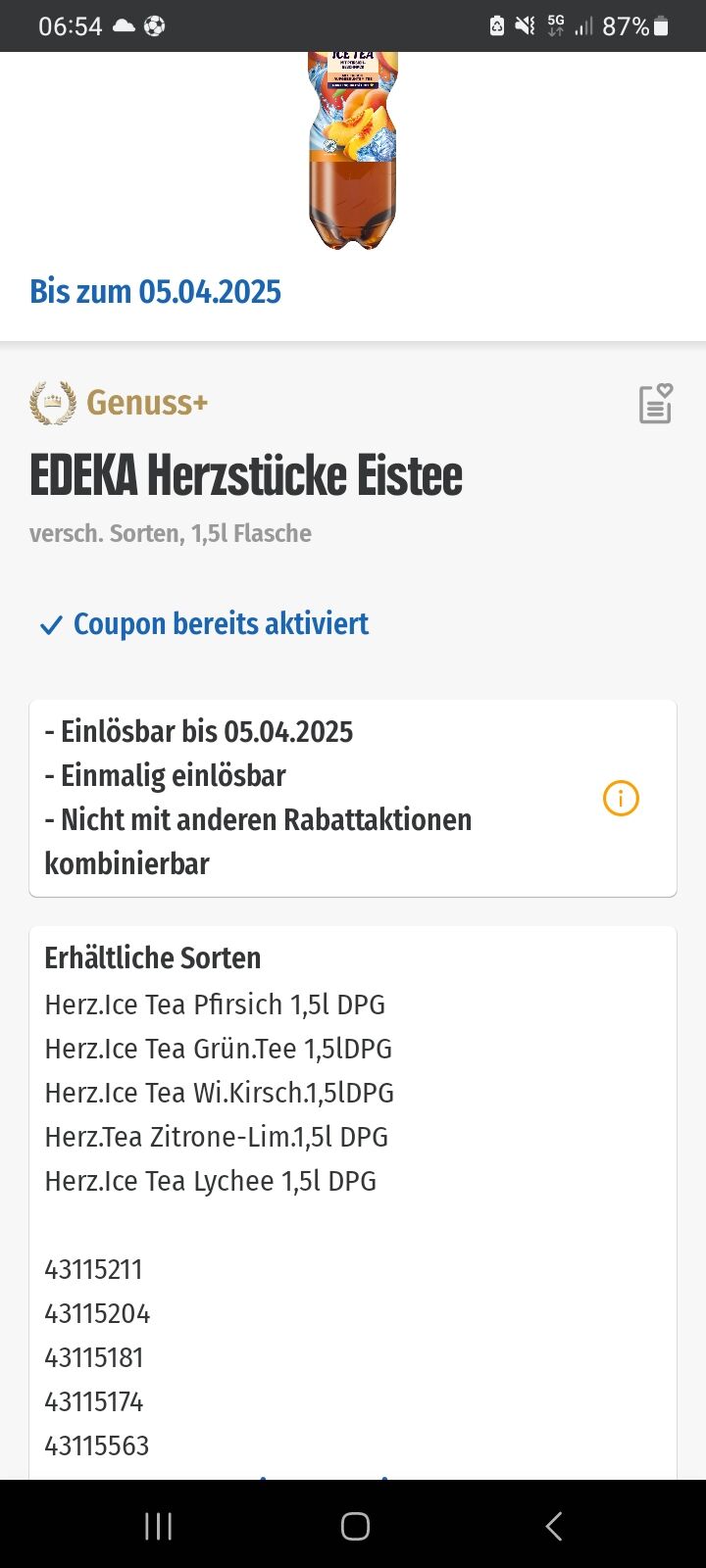
Task: Open the coupon conditions info icon
Action: click(621, 798)
